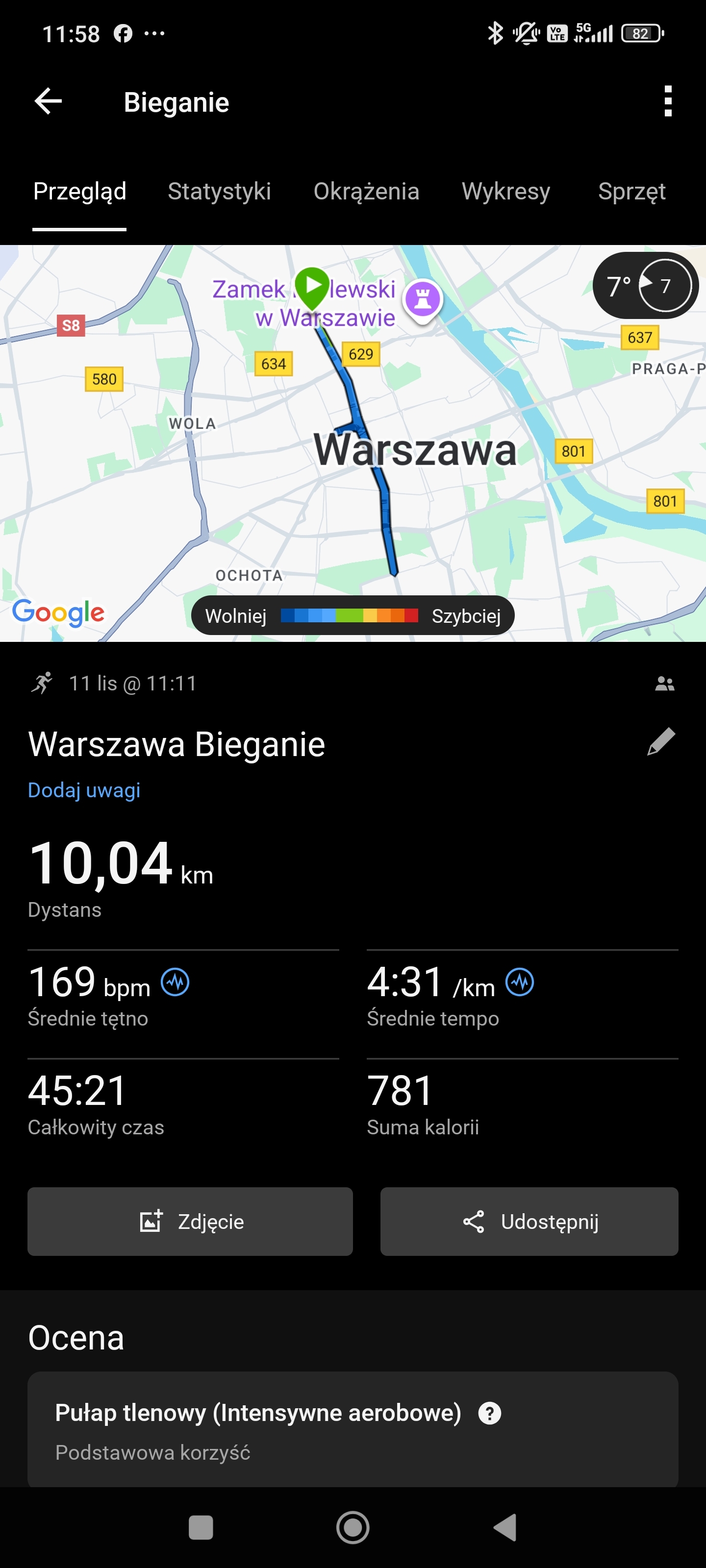Open the people icon beside the date

click(664, 684)
